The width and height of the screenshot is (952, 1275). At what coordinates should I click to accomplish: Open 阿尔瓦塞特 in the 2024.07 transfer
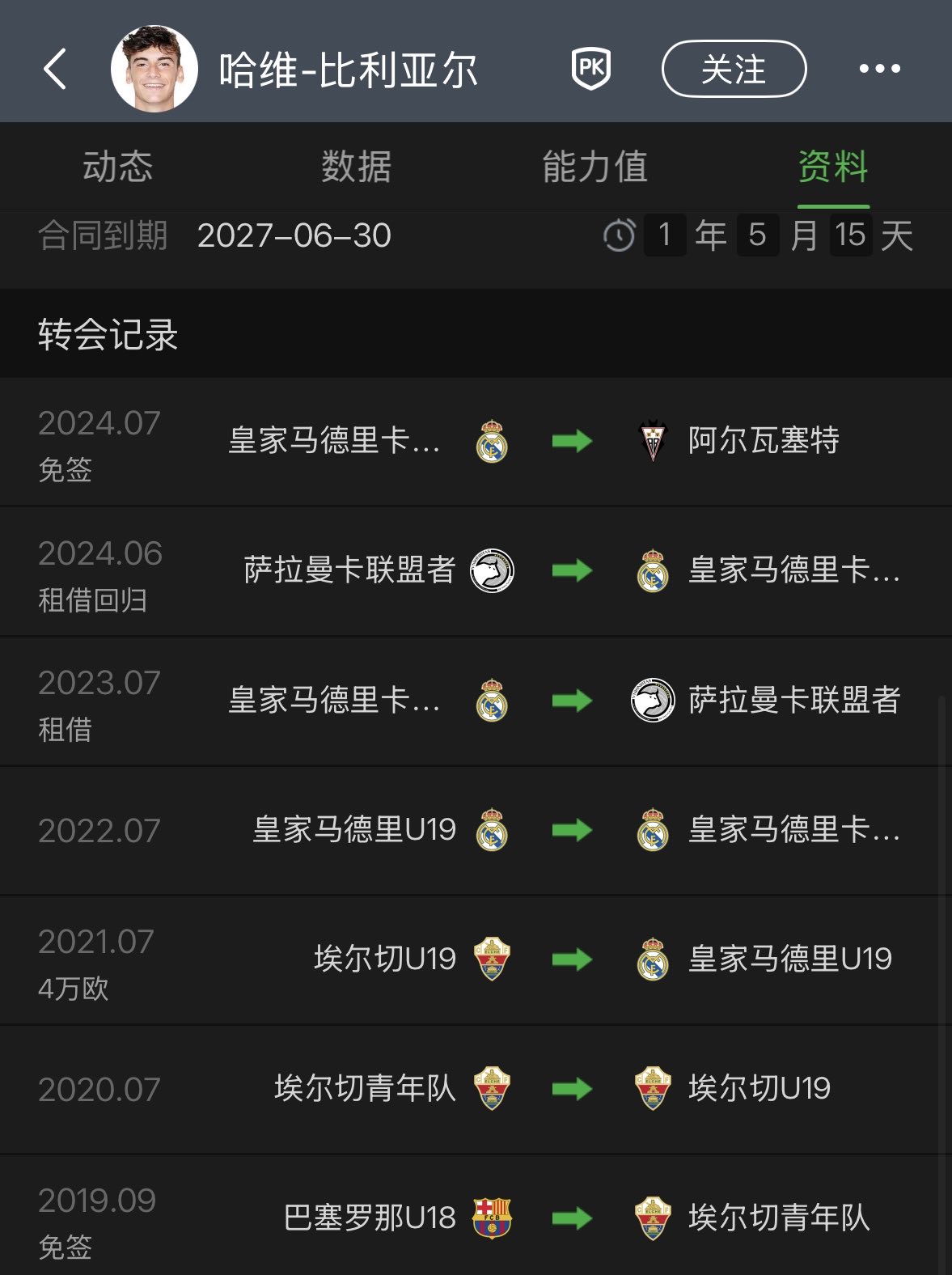(x=763, y=441)
